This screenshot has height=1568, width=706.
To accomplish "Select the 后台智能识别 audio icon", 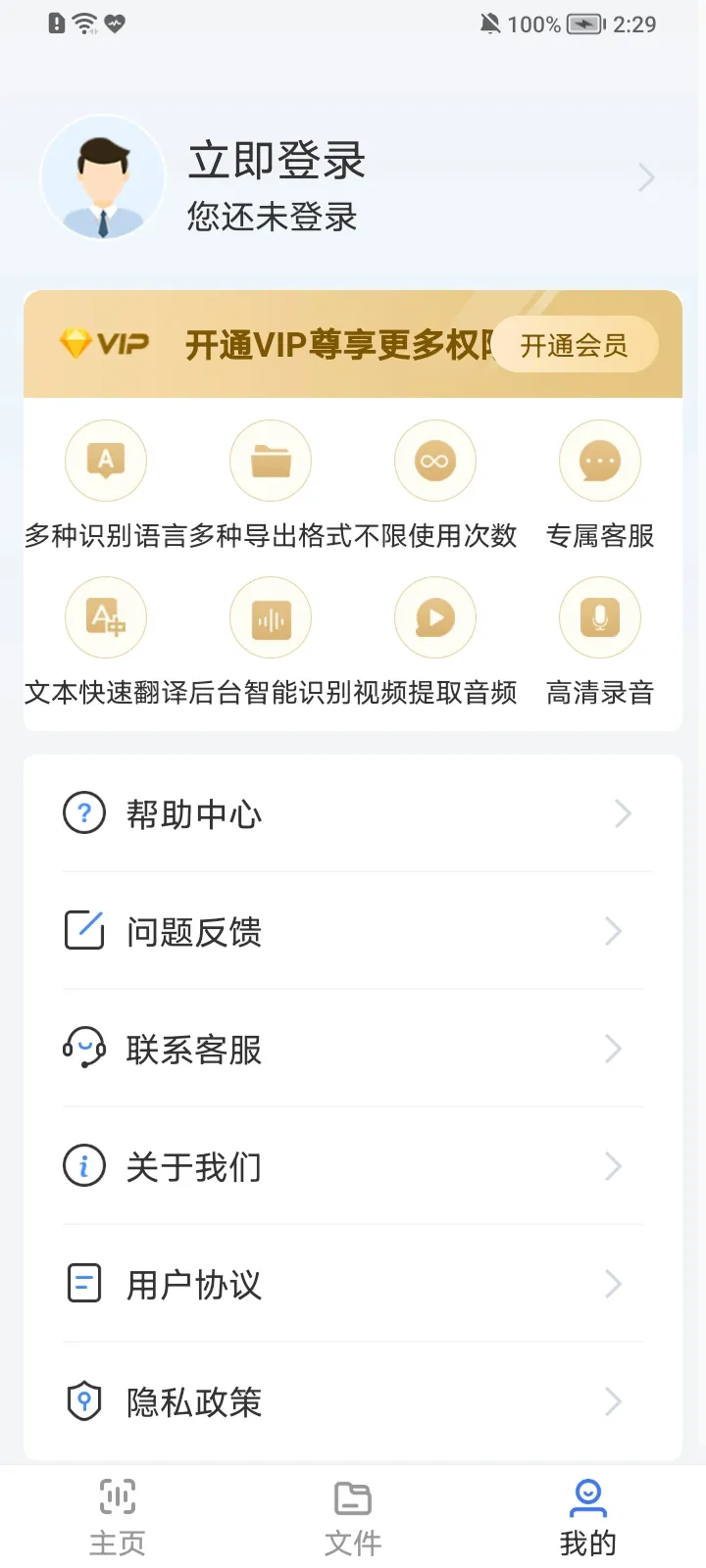I will point(271,617).
